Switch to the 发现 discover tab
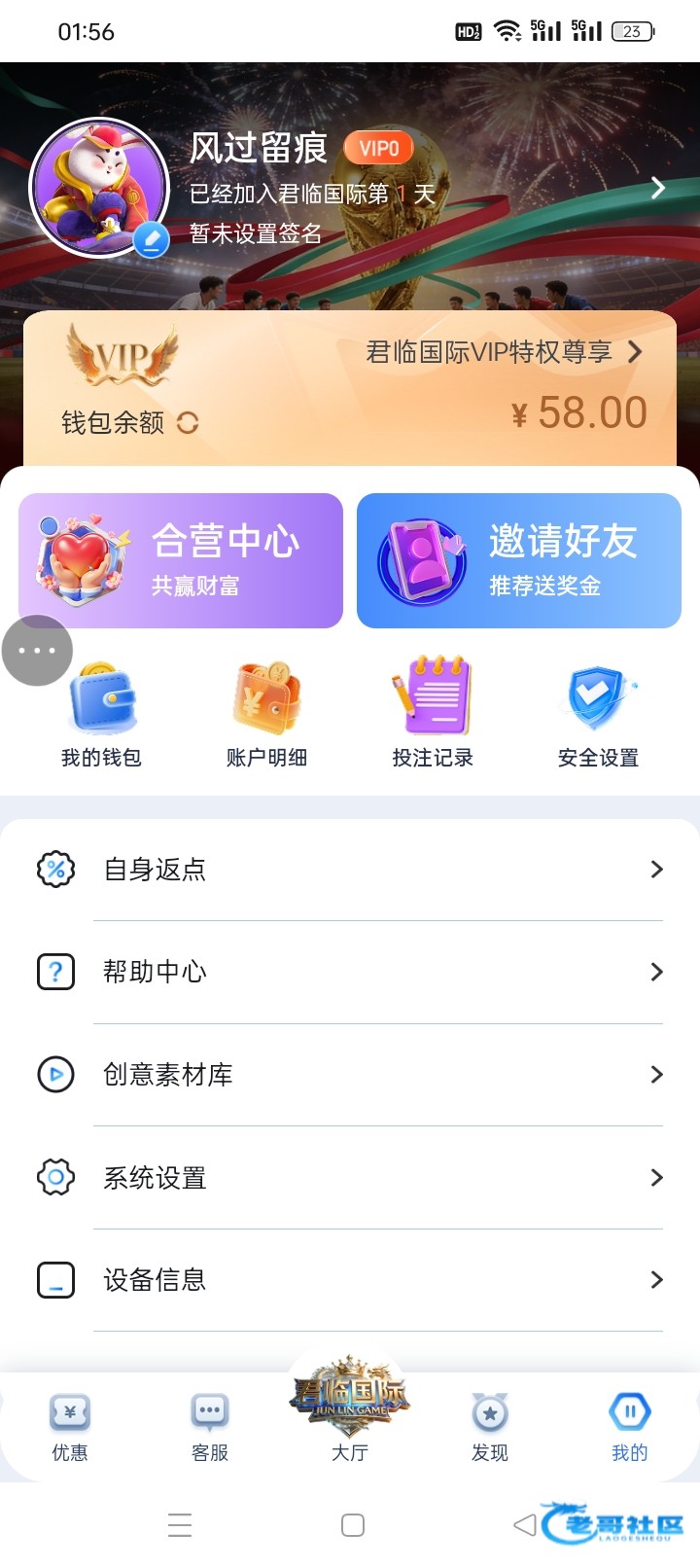This screenshot has height=1568, width=700. click(490, 1426)
